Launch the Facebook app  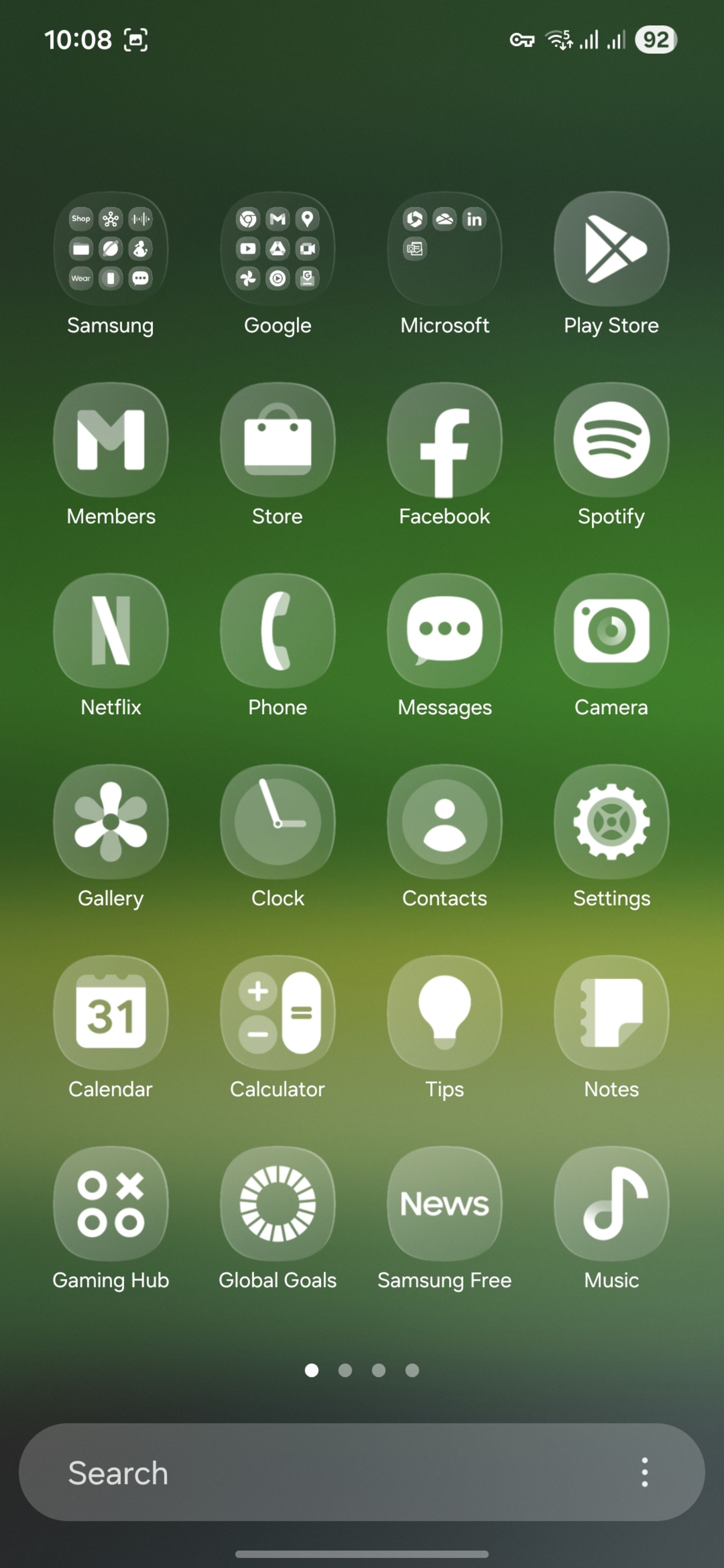point(445,439)
